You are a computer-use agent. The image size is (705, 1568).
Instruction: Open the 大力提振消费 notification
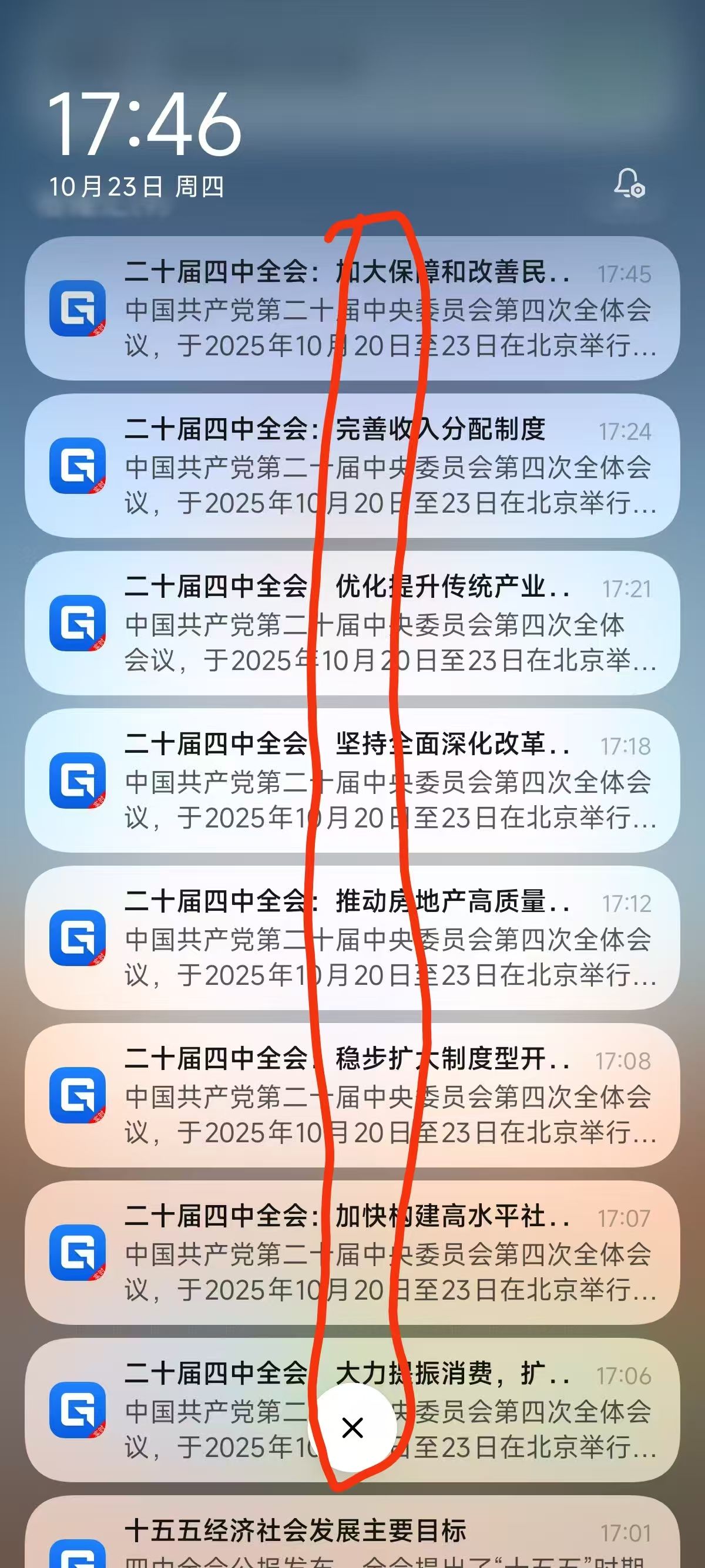point(352,1410)
